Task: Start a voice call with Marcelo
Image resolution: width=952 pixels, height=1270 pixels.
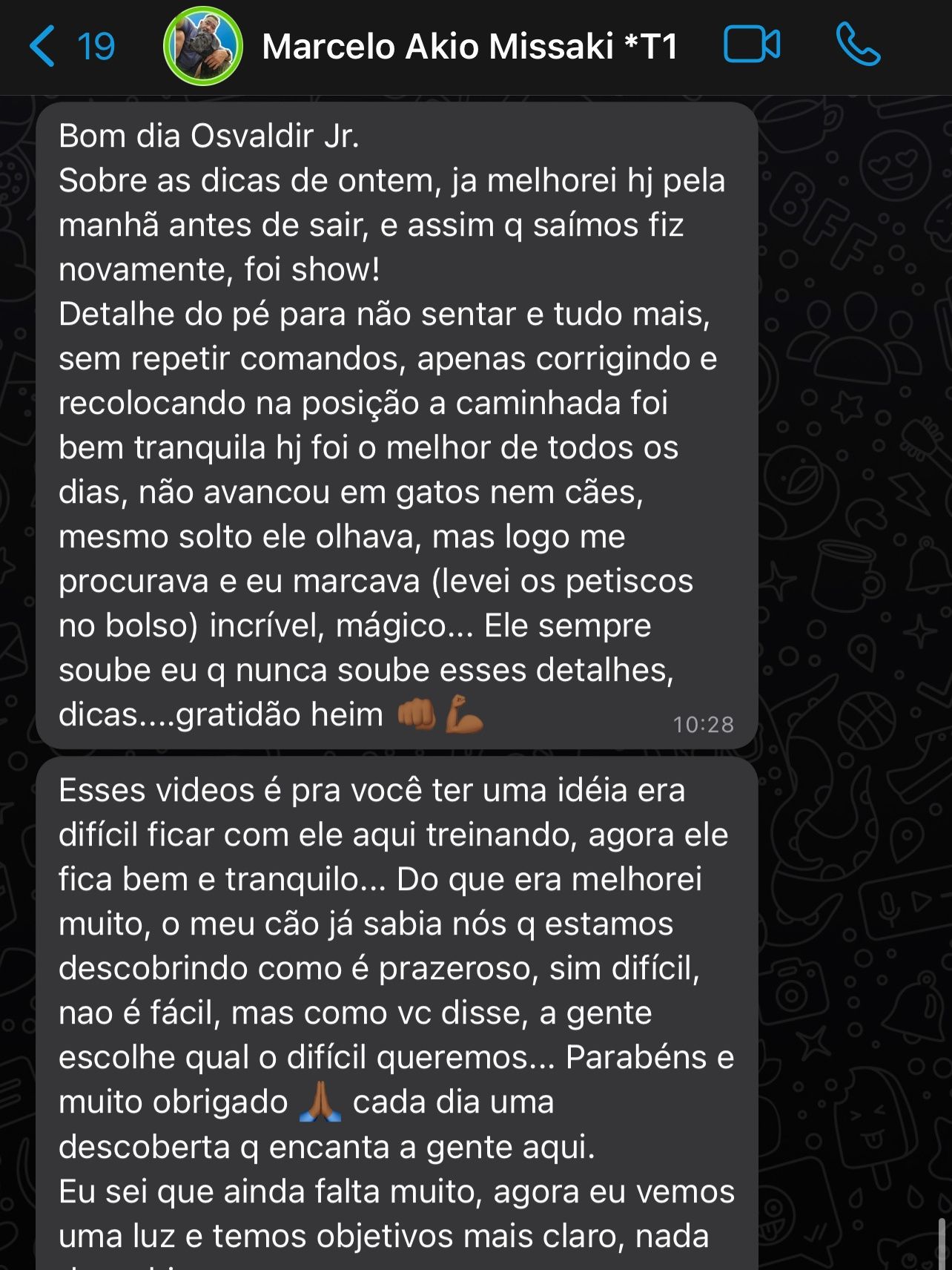Action: [x=858, y=45]
